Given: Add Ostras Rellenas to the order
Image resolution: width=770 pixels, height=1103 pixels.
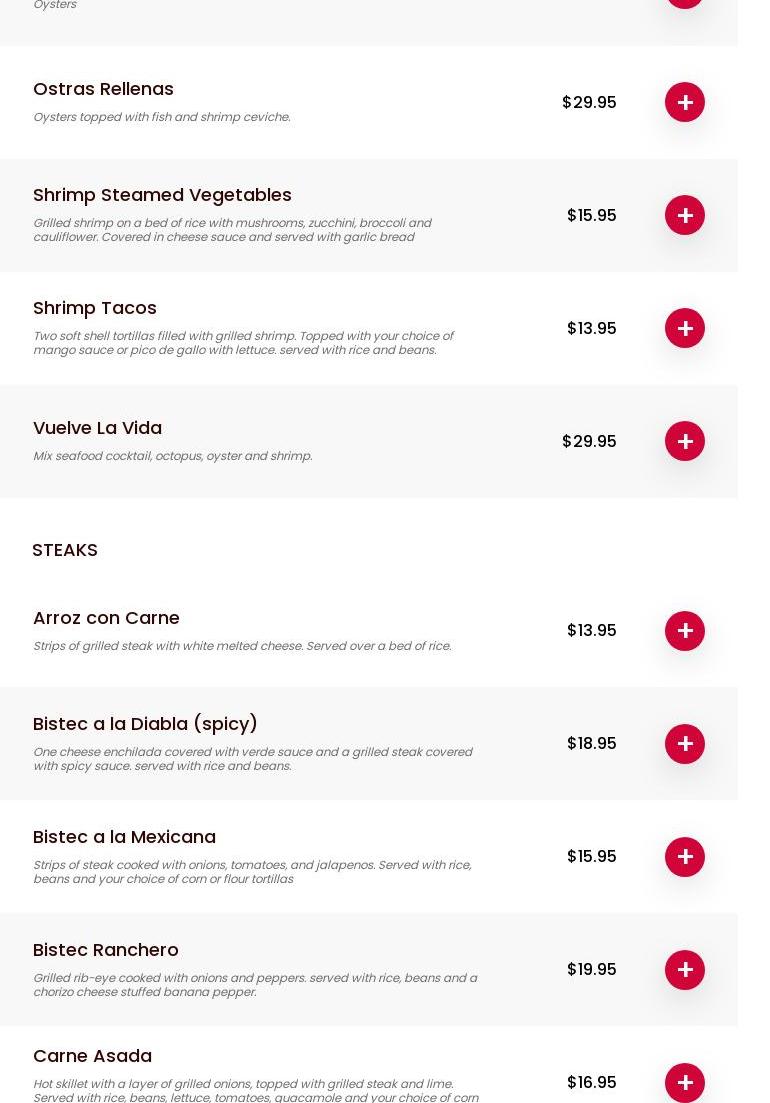Looking at the screenshot, I should pyautogui.click(x=685, y=102).
